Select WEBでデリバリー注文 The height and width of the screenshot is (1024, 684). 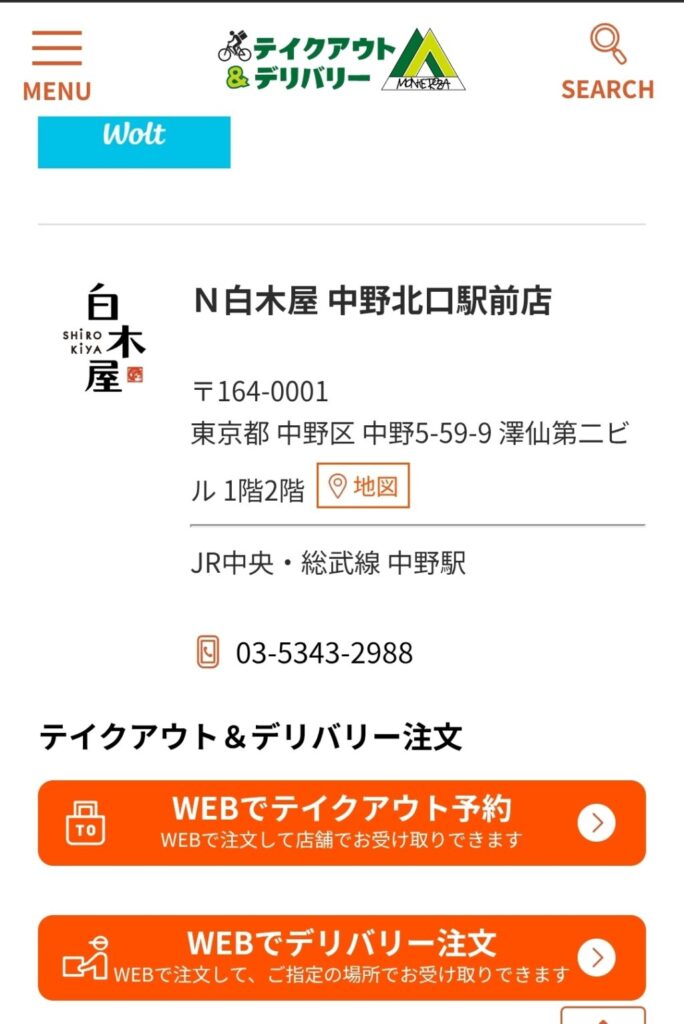click(x=342, y=957)
